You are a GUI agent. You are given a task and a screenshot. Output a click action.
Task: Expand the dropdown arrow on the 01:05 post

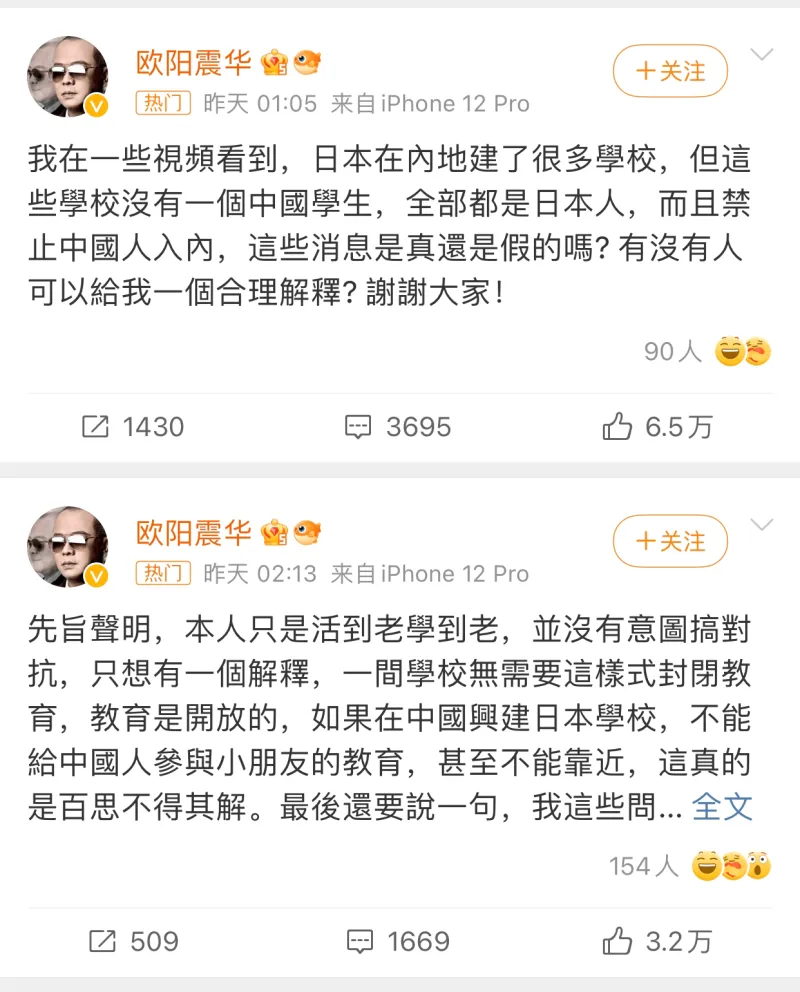[x=762, y=55]
